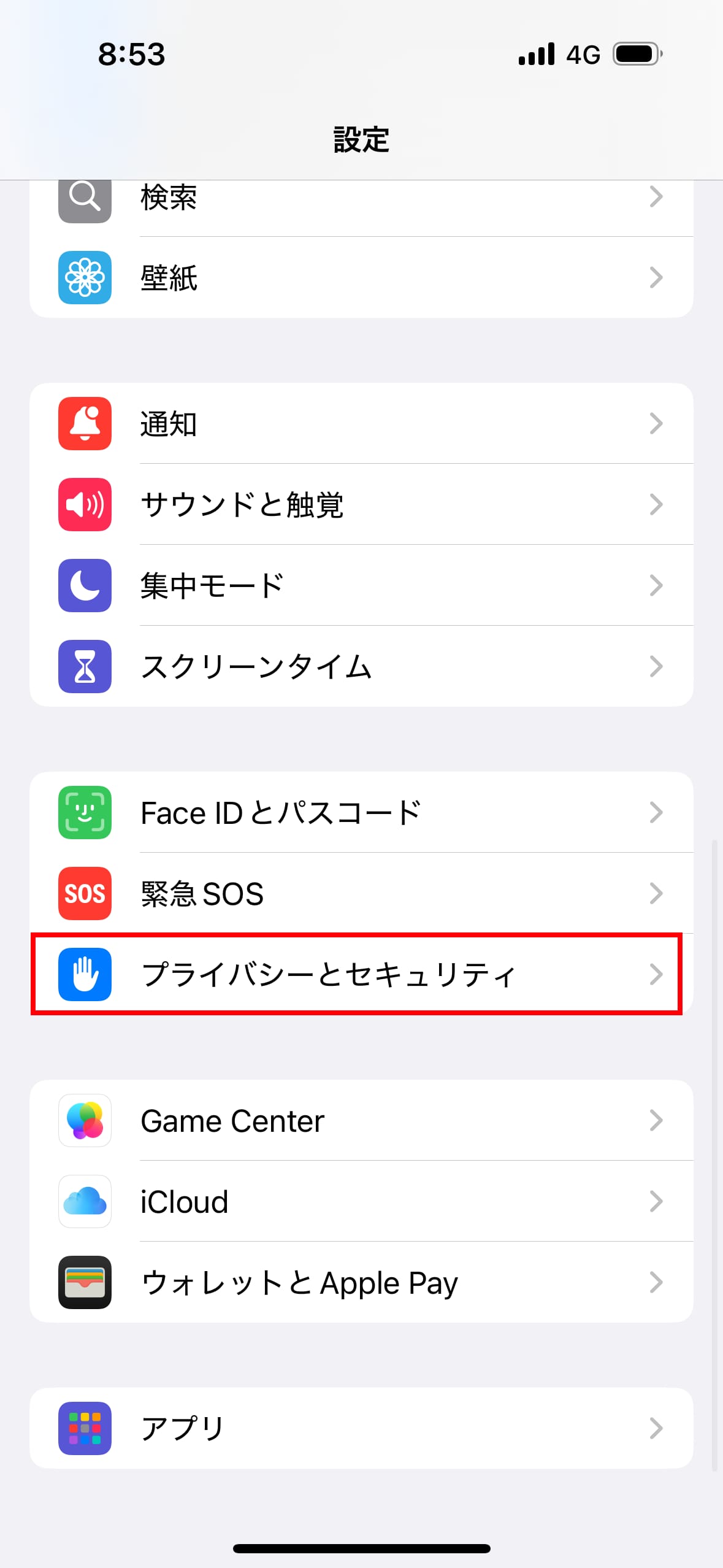Open 緊急SOS settings
Image resolution: width=723 pixels, height=1568 pixels.
361,894
